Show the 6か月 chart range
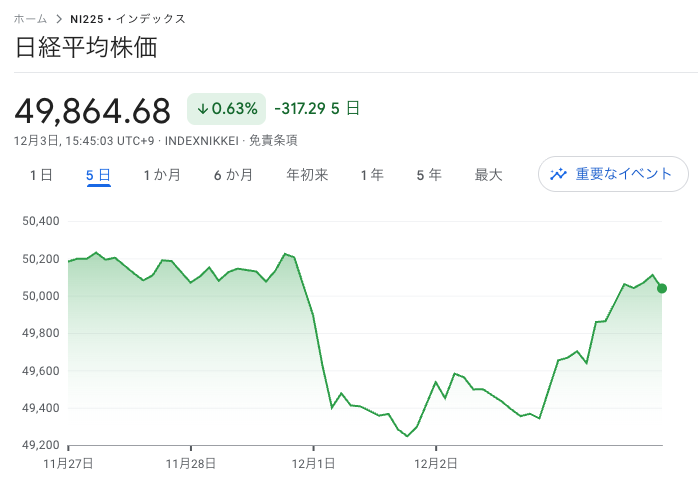698x481 pixels. coord(233,175)
